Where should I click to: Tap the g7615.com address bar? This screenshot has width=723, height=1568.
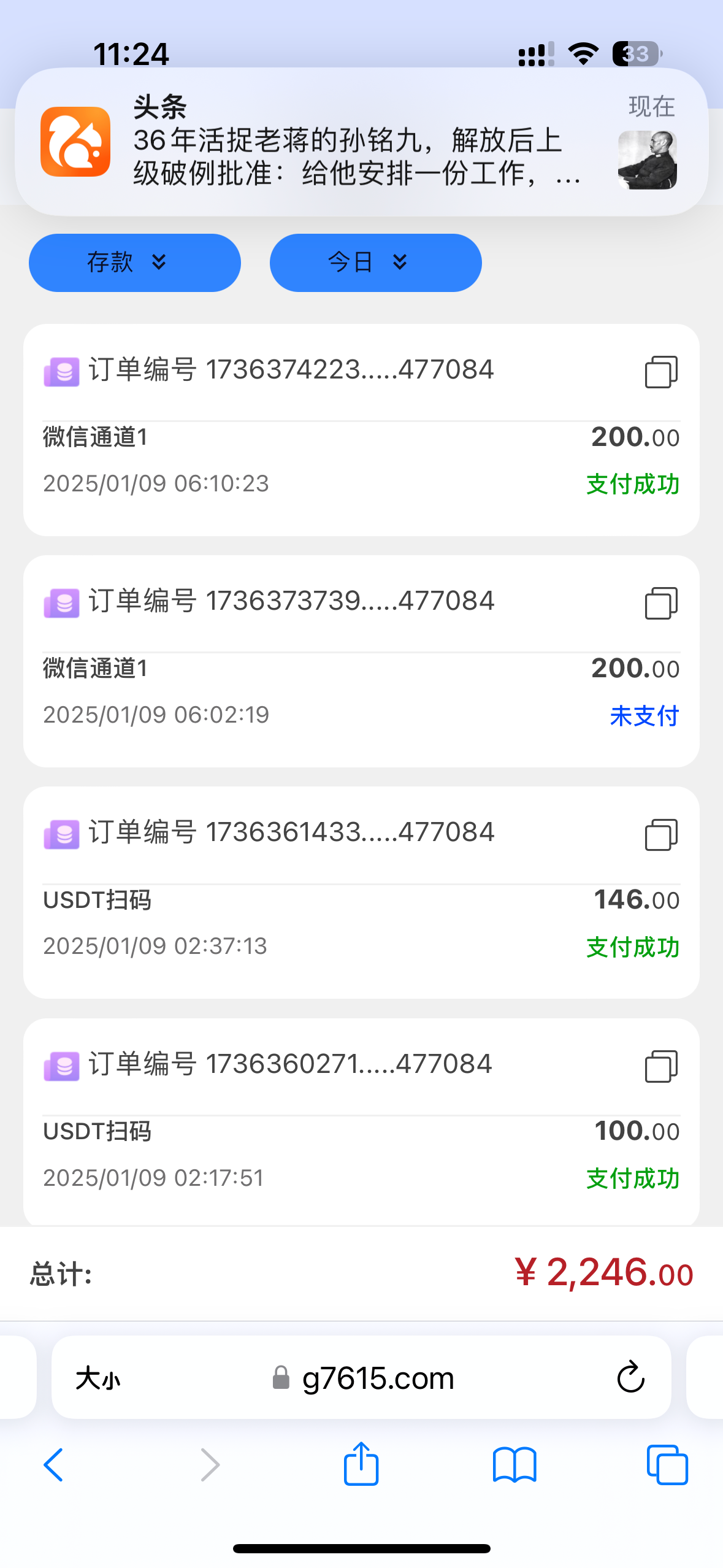pos(377,1378)
